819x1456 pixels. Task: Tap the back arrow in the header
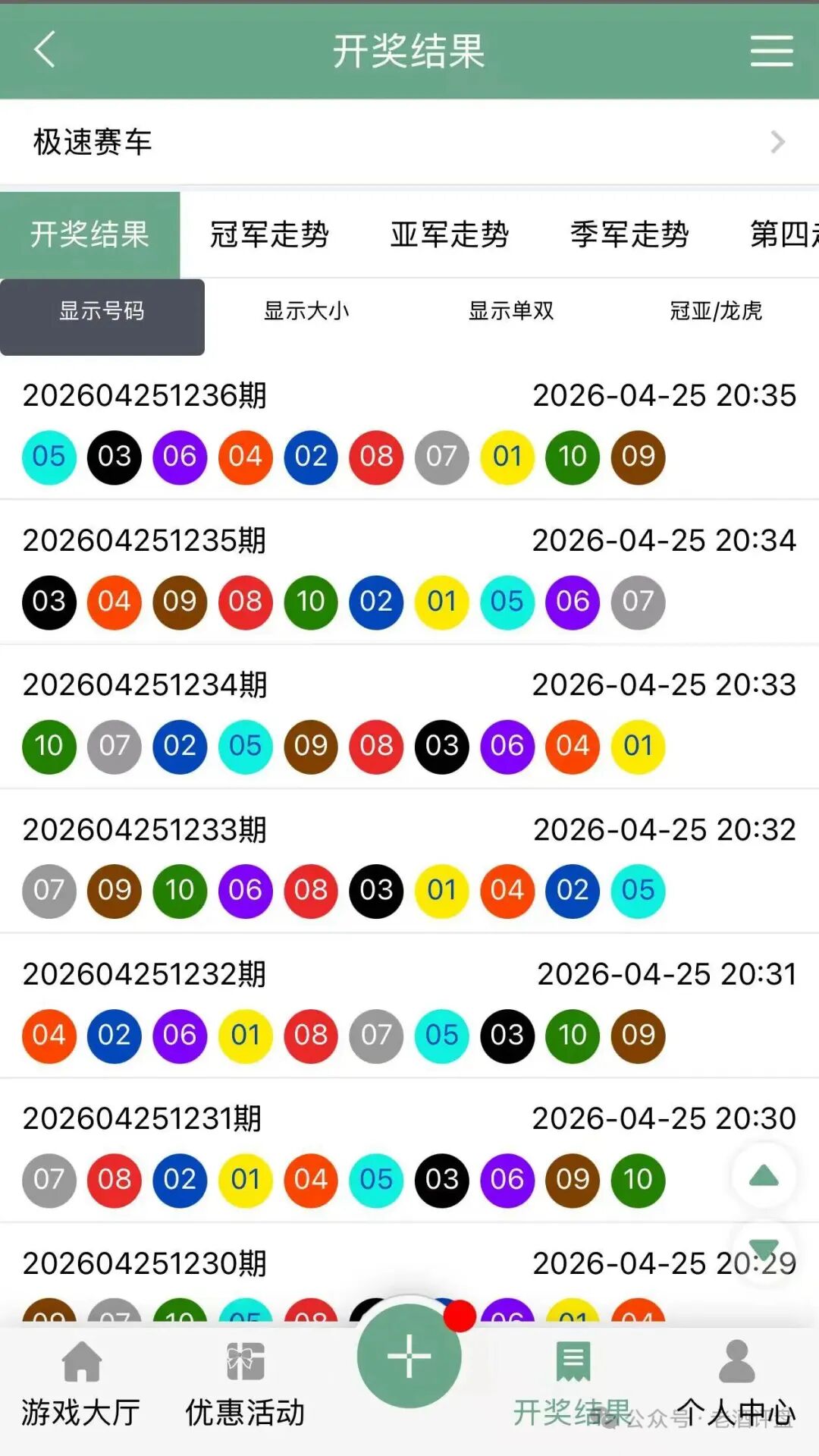coord(45,52)
